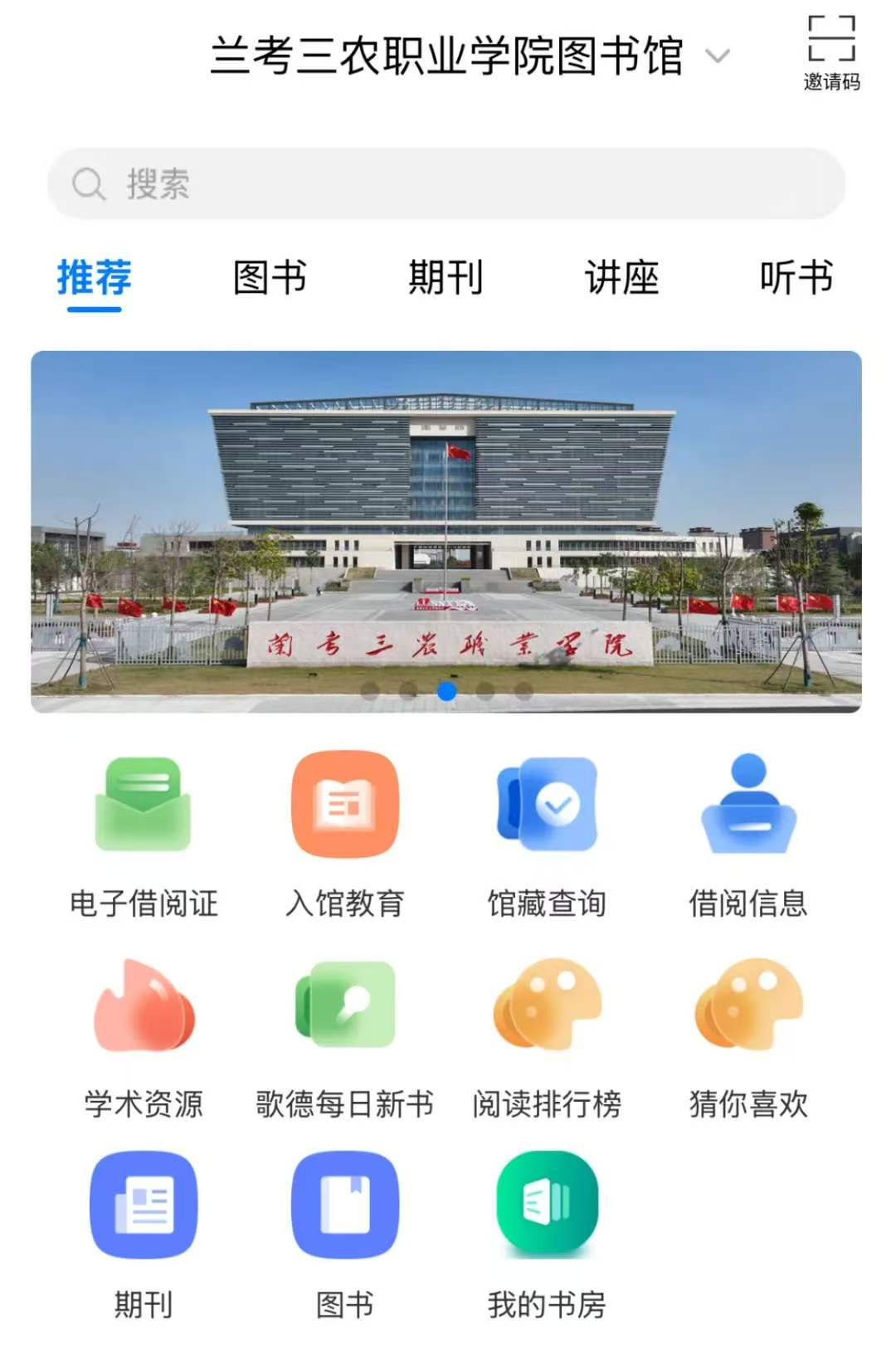Switch to the 期刊 tab
The width and height of the screenshot is (896, 1349).
pyautogui.click(x=446, y=277)
